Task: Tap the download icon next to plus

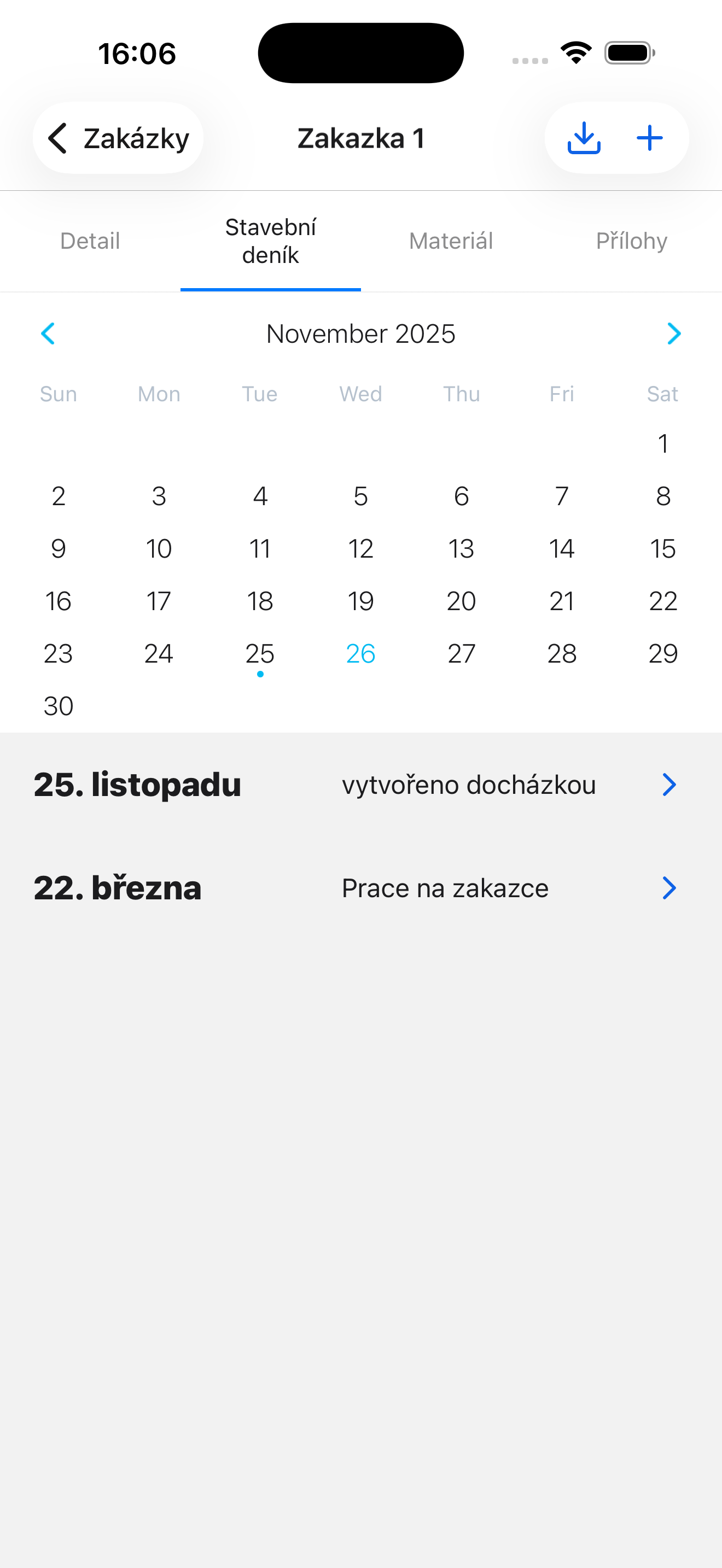Action: pyautogui.click(x=583, y=138)
